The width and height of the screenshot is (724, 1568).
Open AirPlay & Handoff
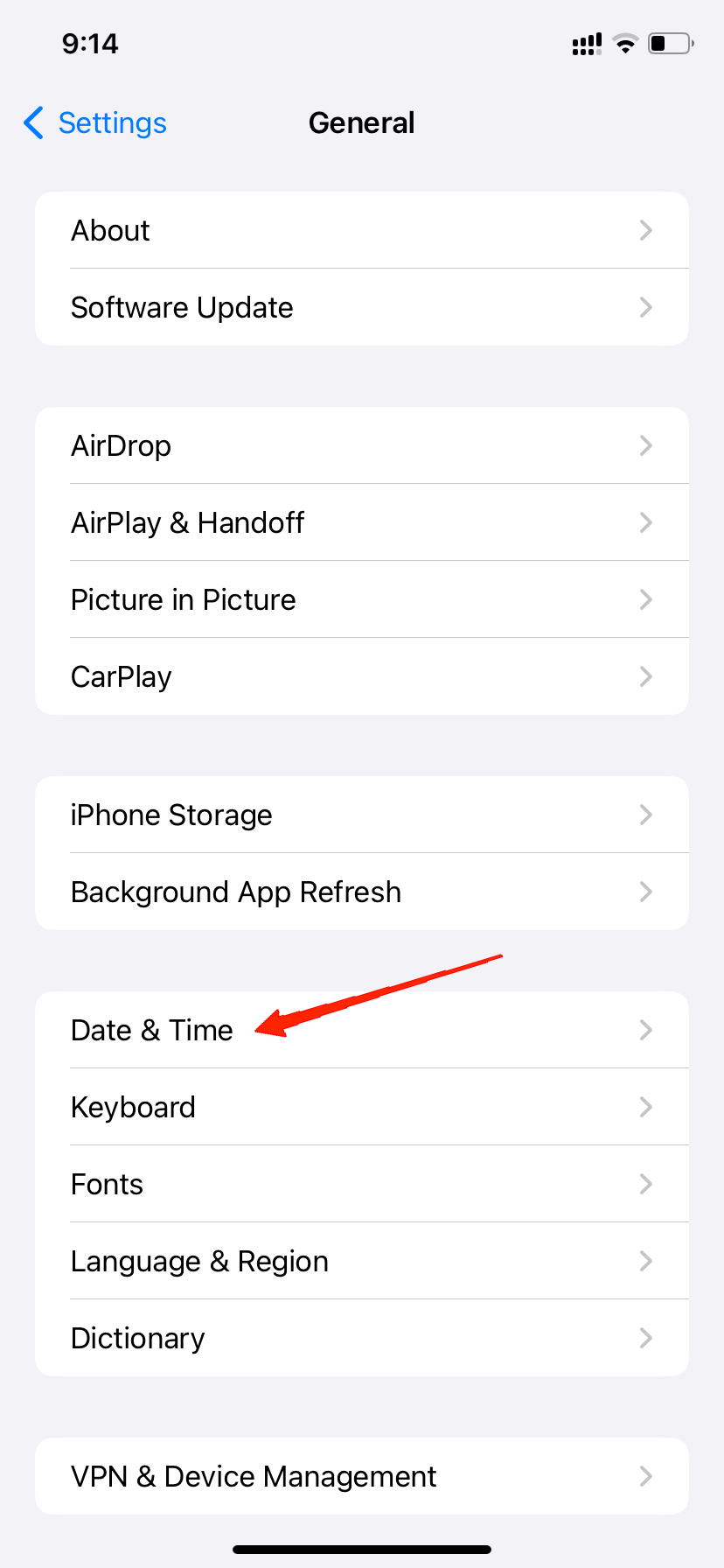[x=361, y=523]
